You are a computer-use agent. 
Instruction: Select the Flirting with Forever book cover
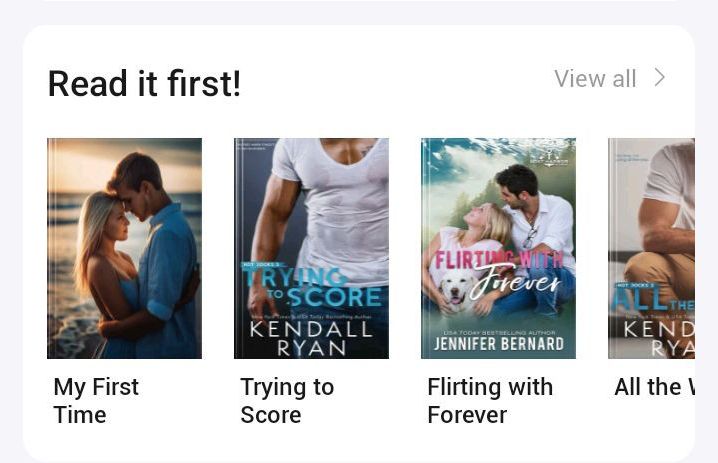coord(498,248)
